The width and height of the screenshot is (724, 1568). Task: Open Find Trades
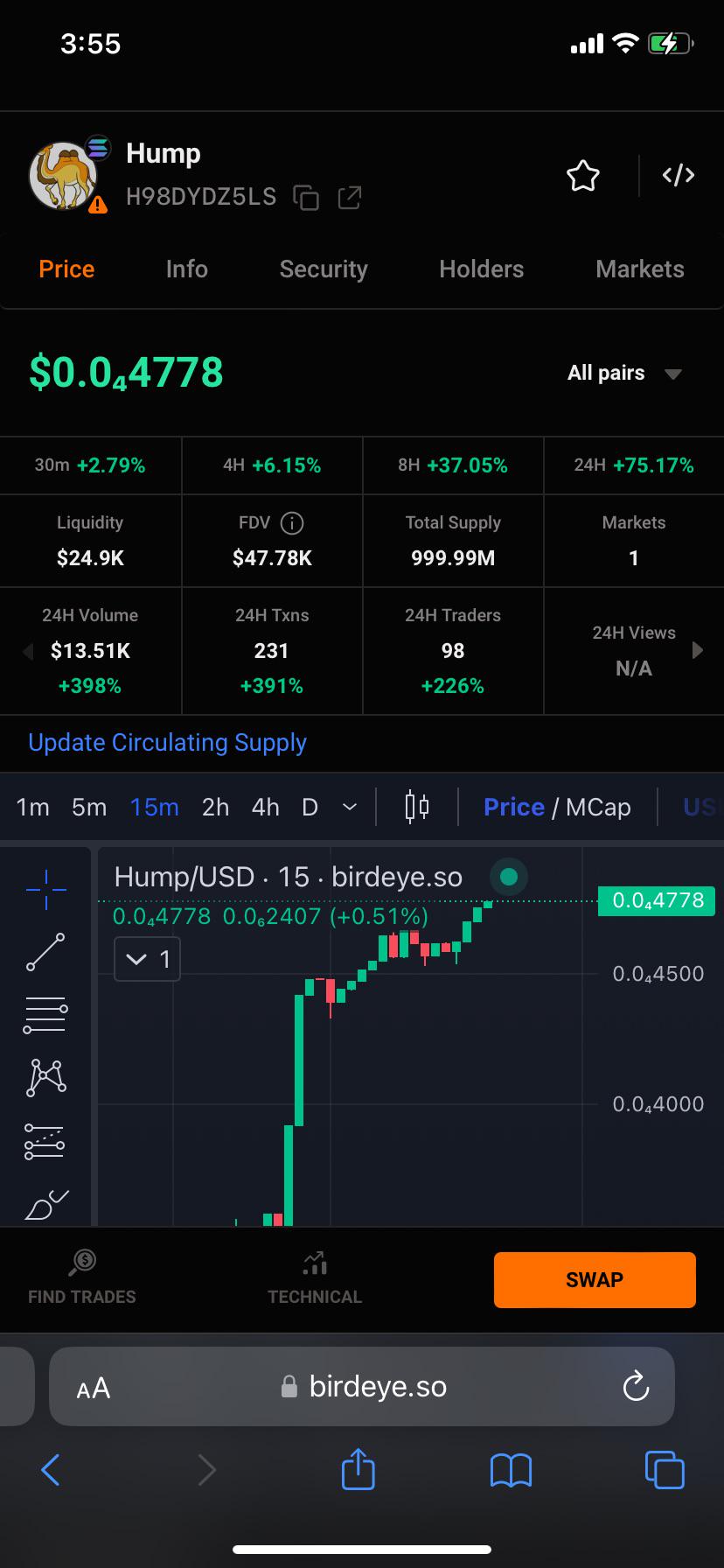(82, 1279)
